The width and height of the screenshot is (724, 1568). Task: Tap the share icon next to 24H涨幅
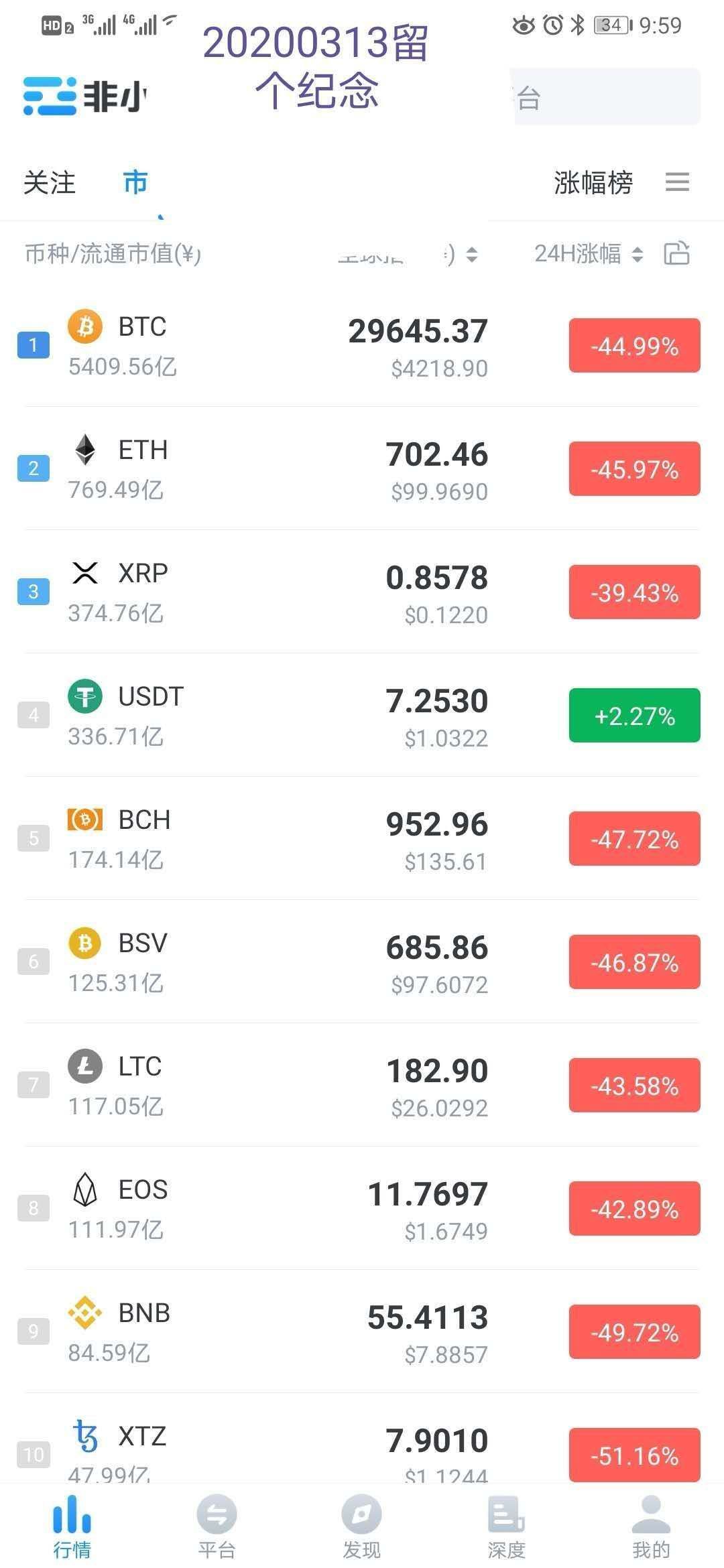pyautogui.click(x=676, y=253)
